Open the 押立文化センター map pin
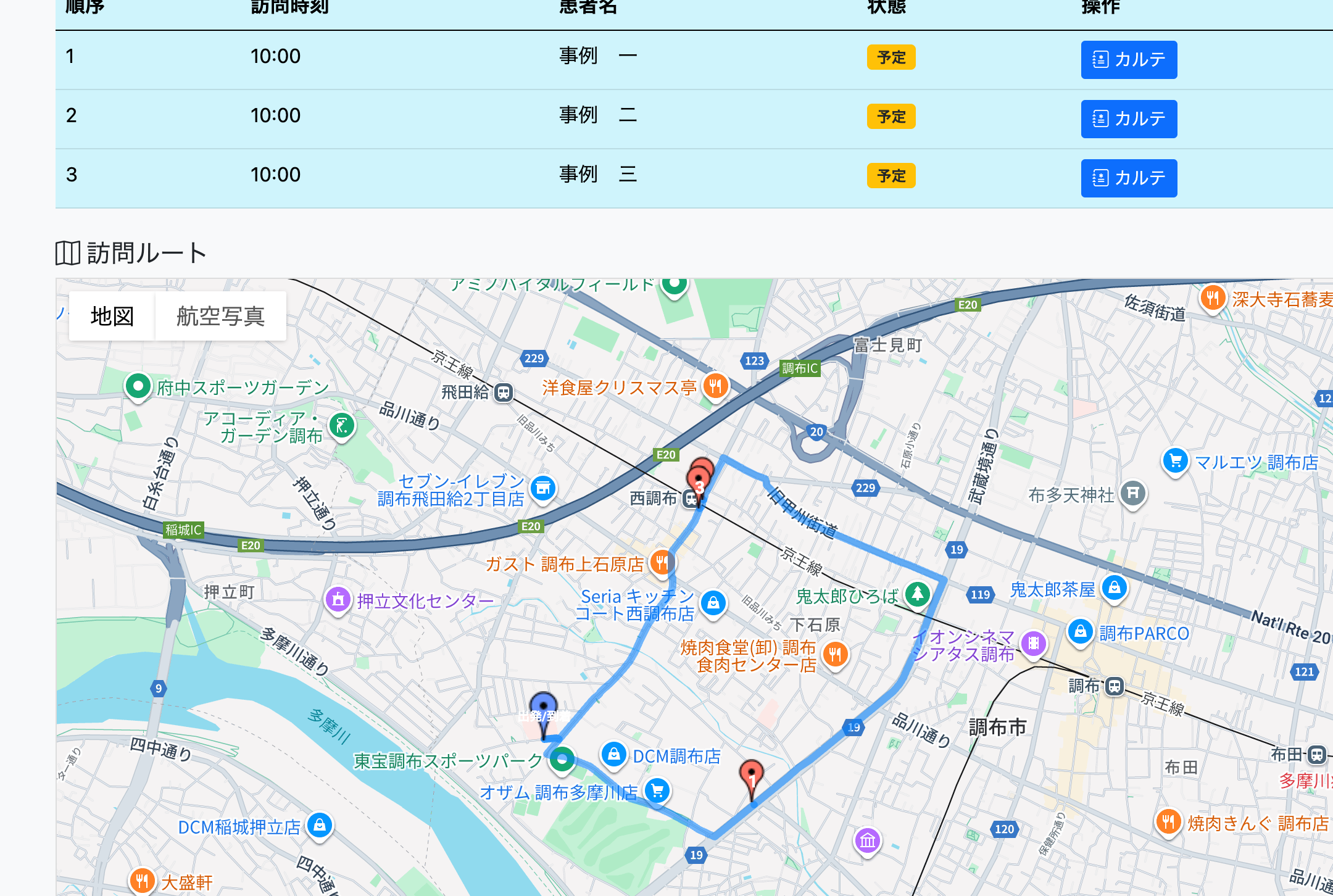 coord(338,599)
